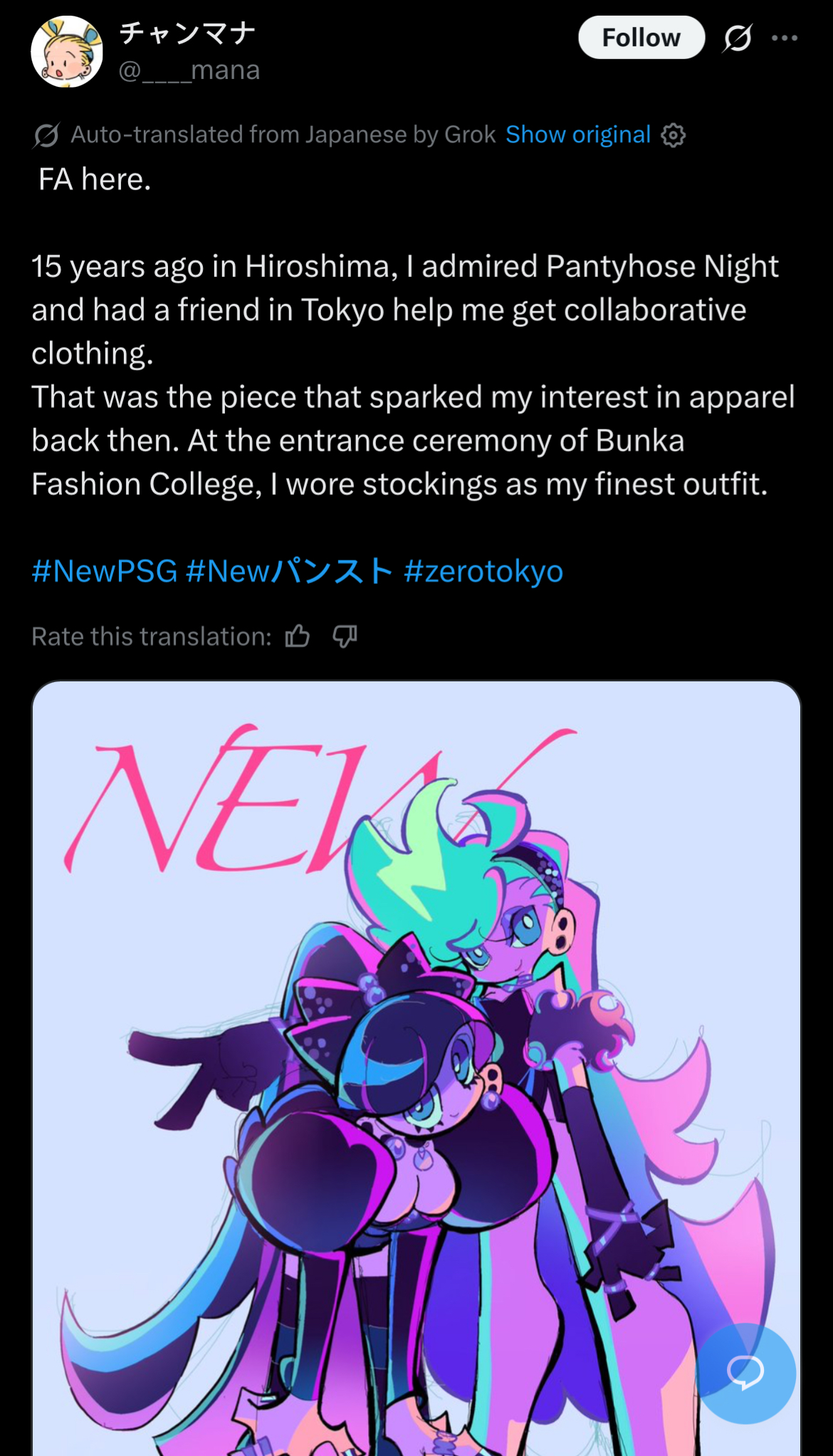Screen dimensions: 833x1456
Task: Open the #Newパンスト hashtag
Action: click(289, 571)
